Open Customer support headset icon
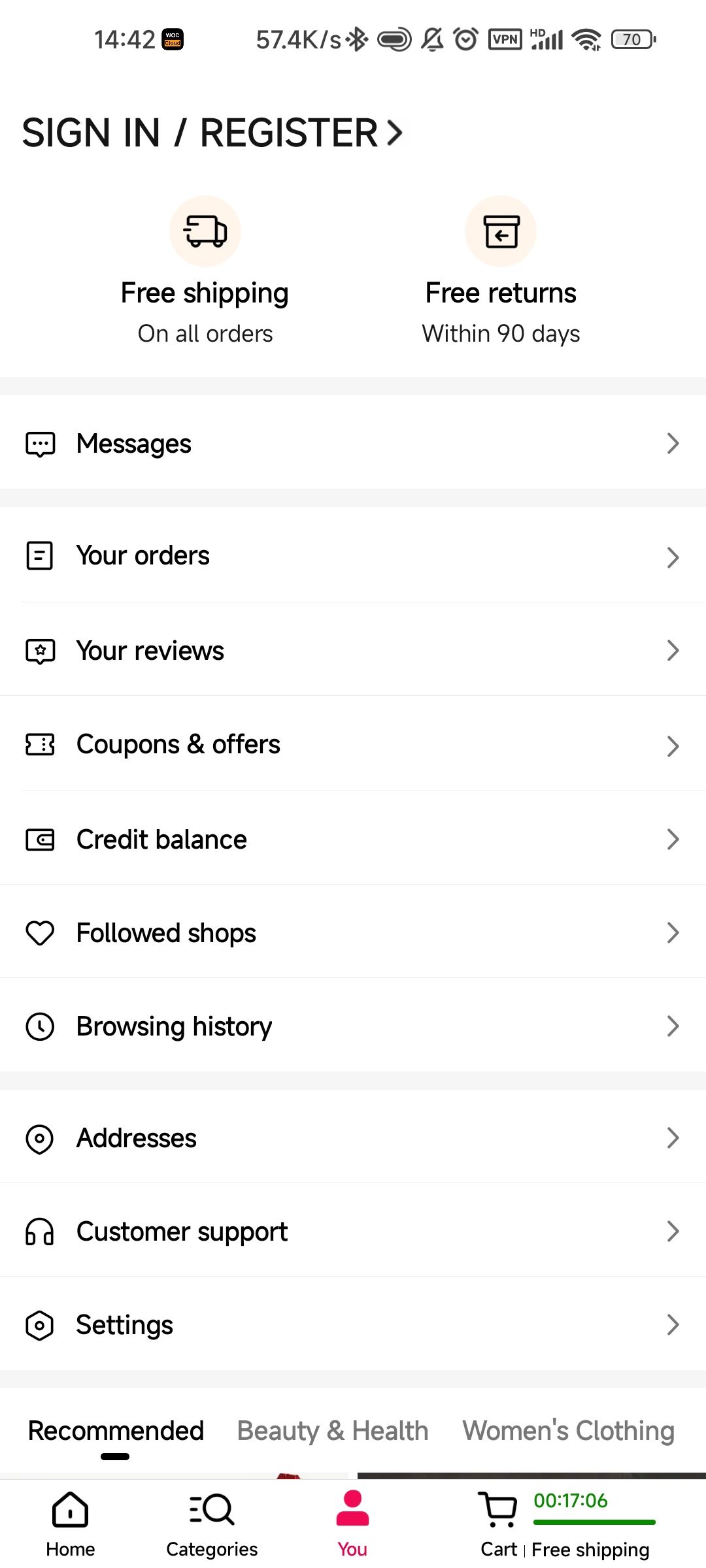Viewport: 706px width, 1568px height. point(40,1232)
